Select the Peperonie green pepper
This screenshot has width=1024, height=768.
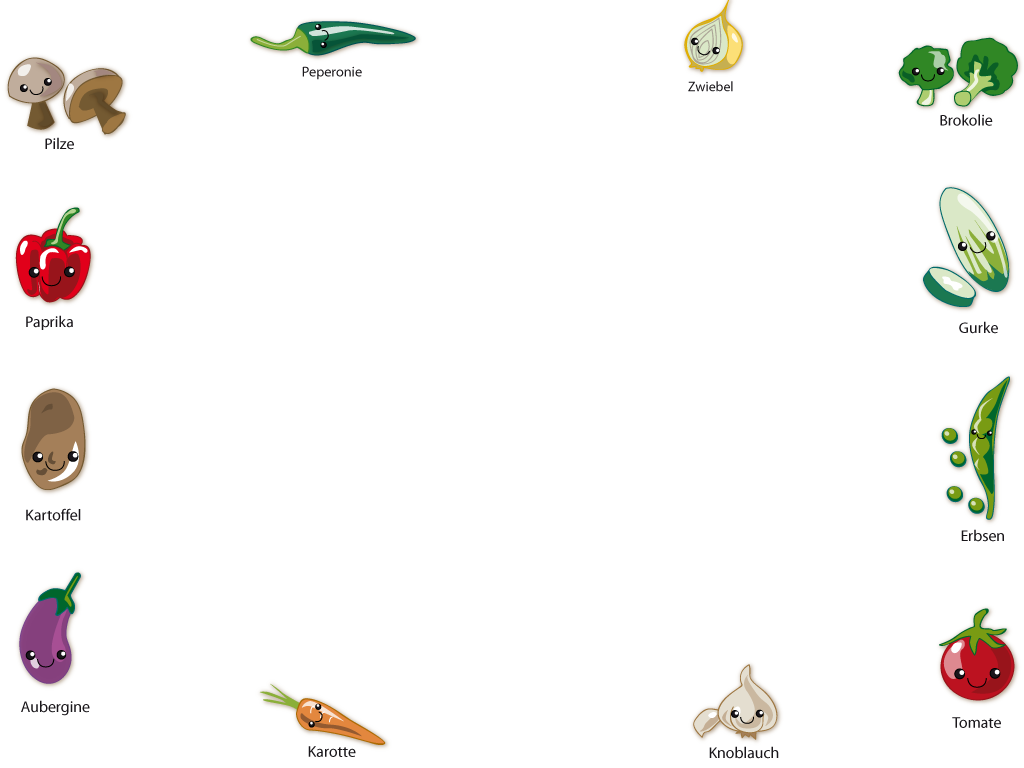335,37
